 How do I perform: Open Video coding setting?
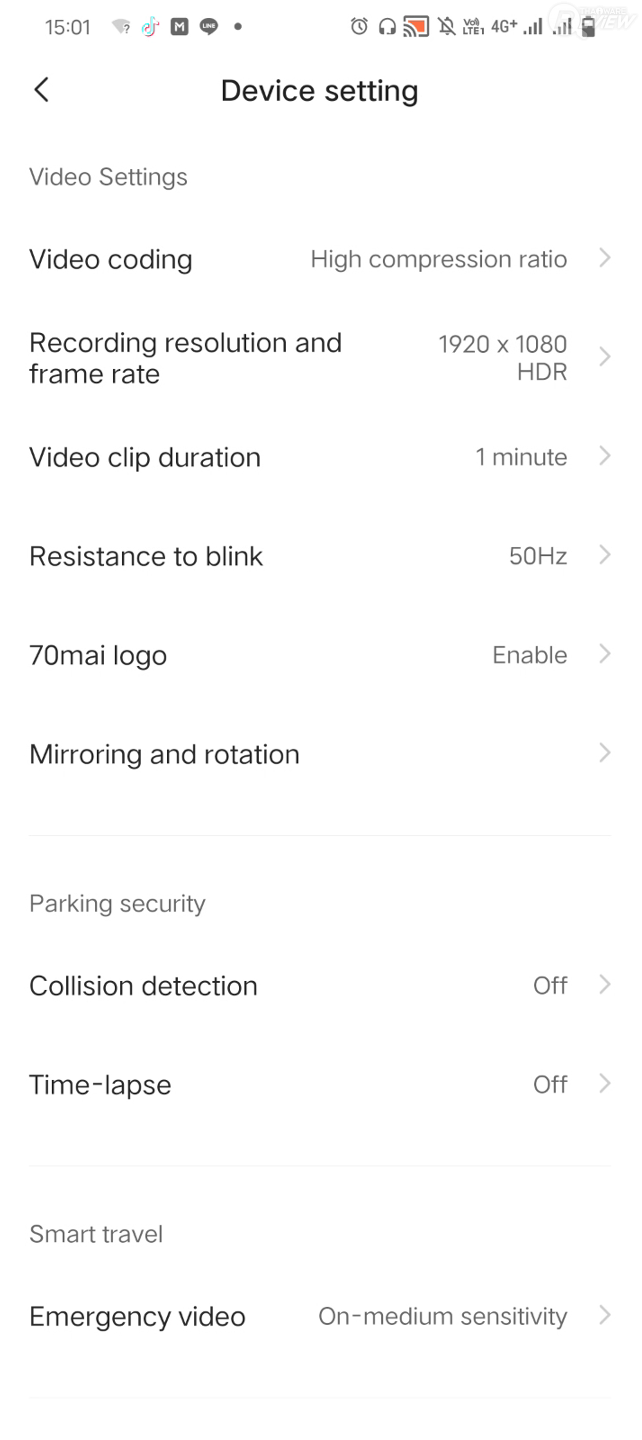320,259
